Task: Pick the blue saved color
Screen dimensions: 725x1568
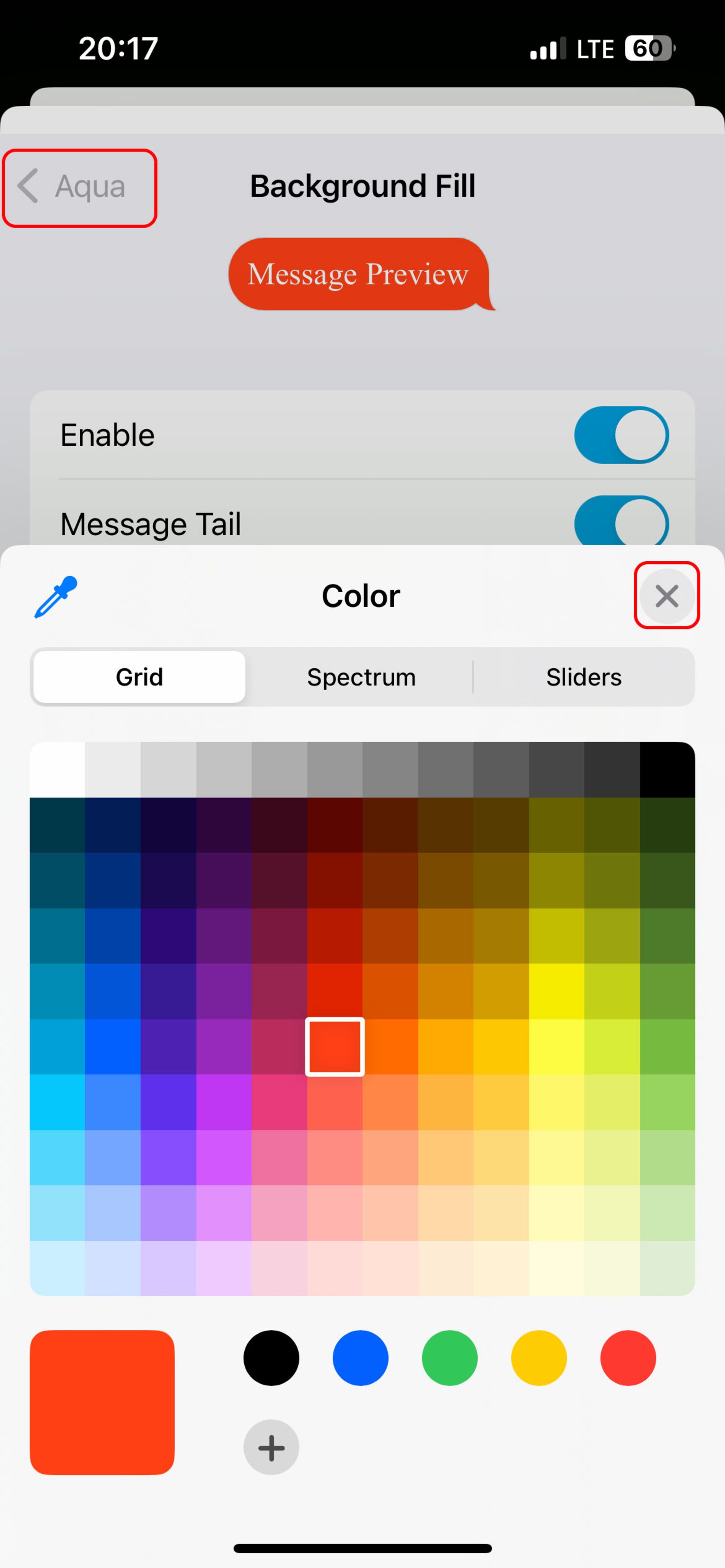Action: point(360,1358)
